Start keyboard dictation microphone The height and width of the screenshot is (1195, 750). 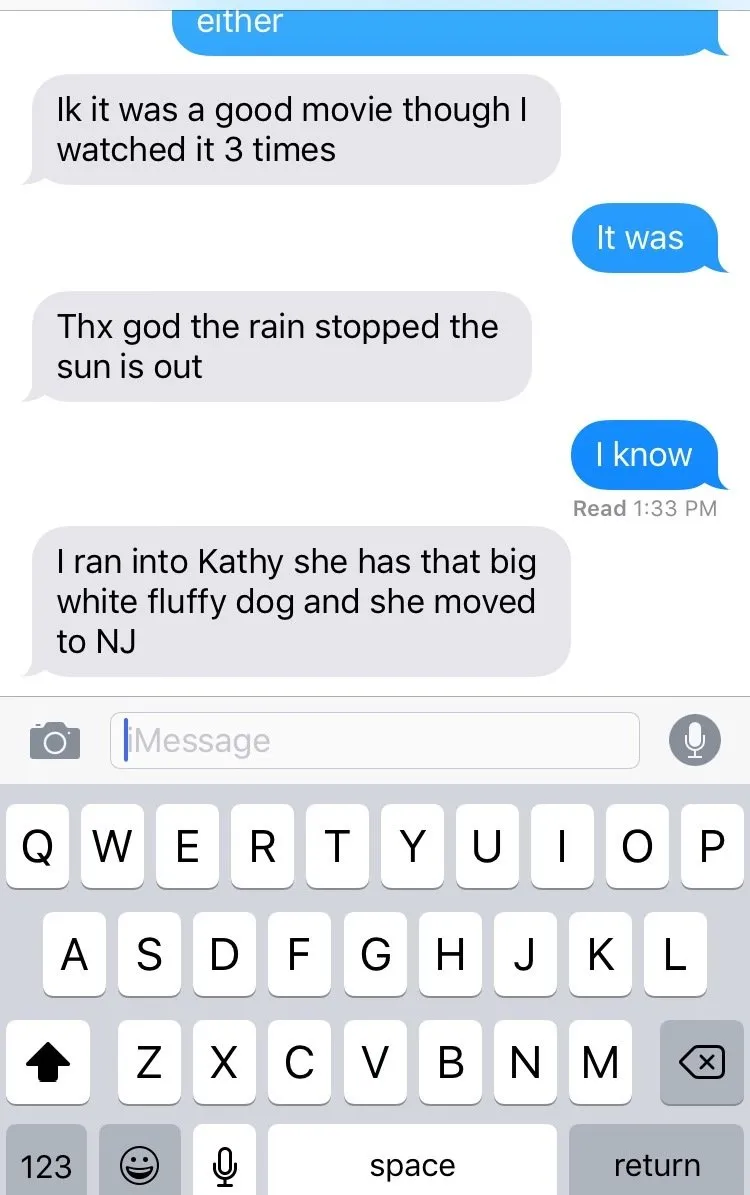click(x=225, y=1164)
